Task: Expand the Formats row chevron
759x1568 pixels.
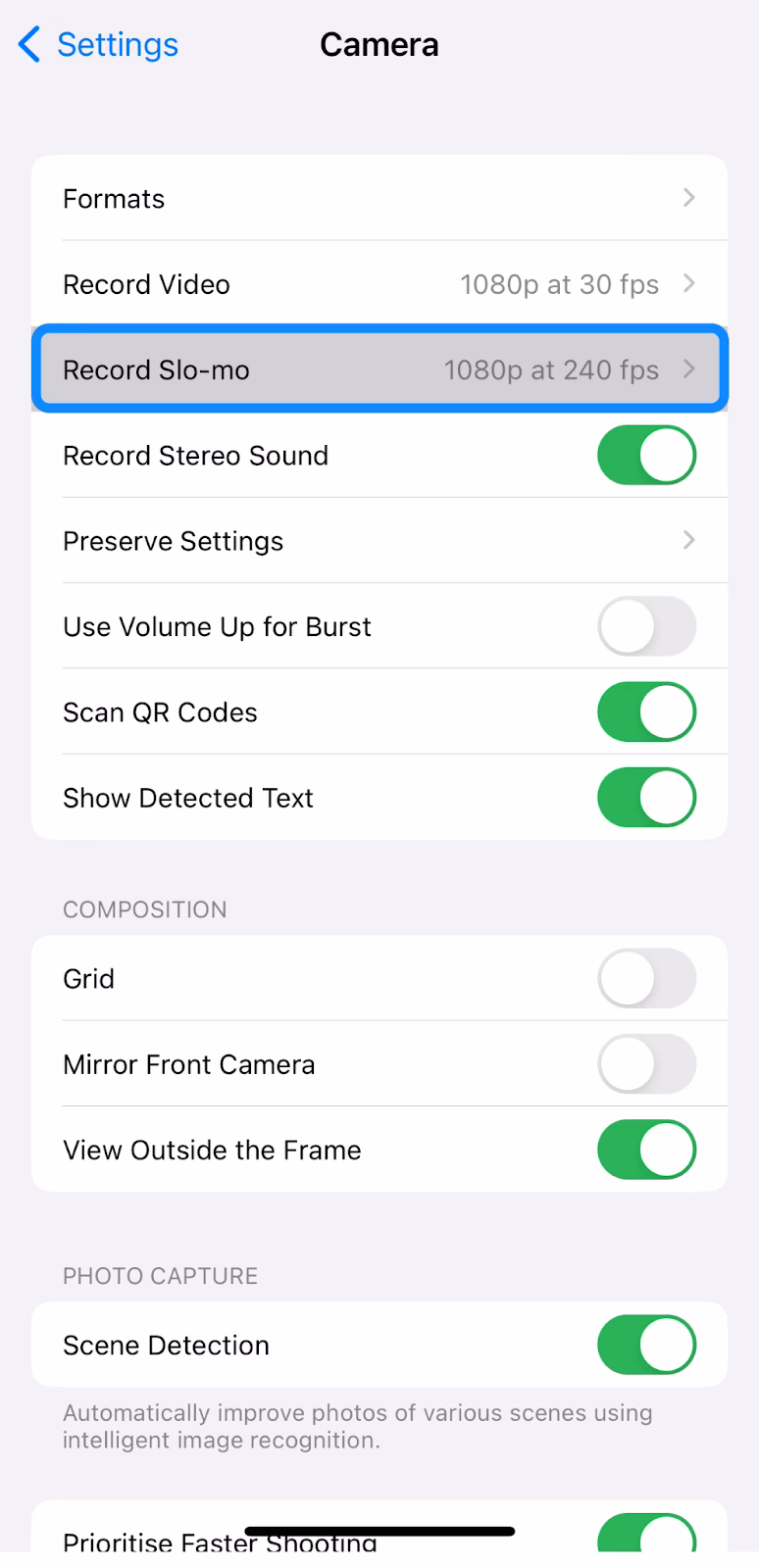Action: 689,198
